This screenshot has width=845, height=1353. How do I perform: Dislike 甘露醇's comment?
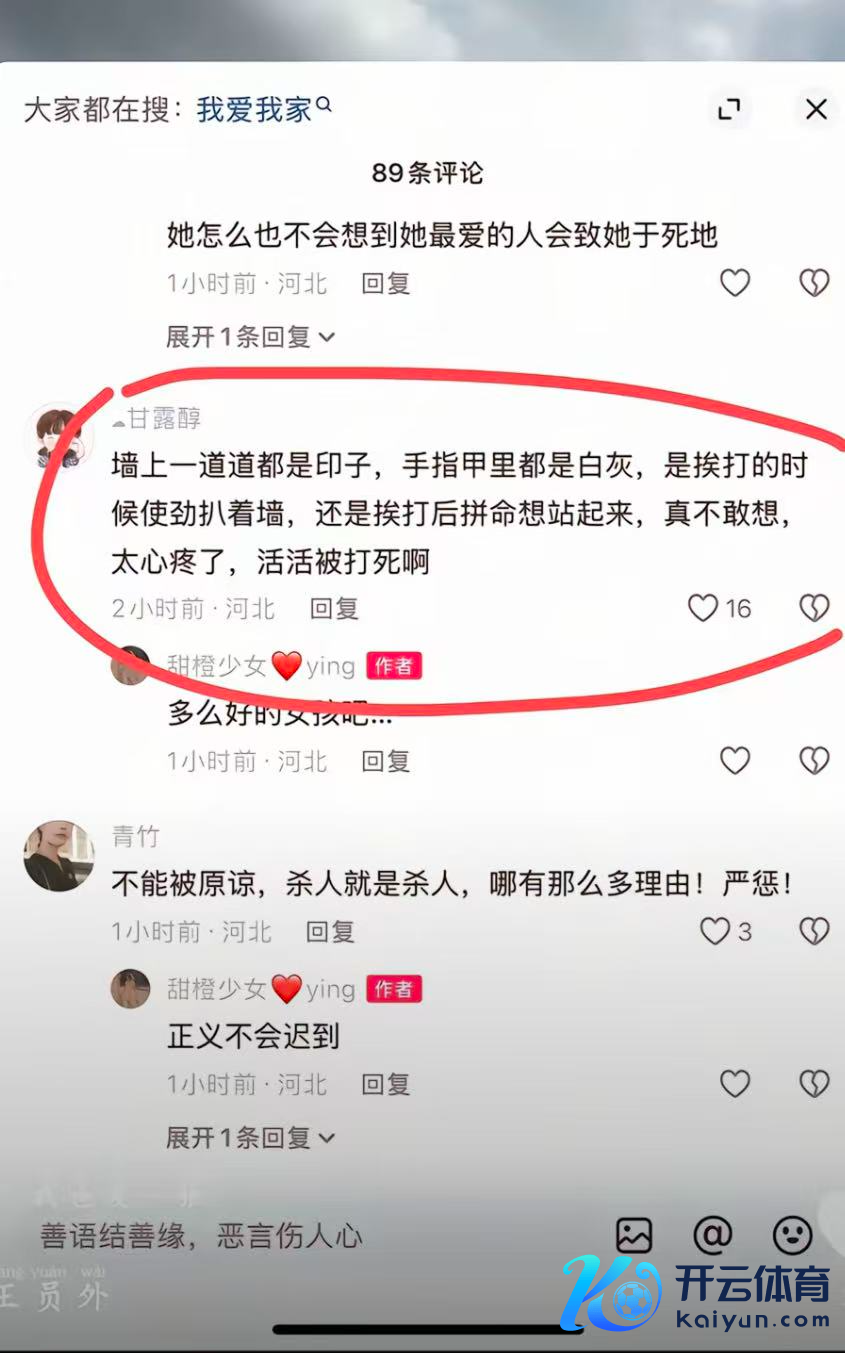tap(814, 608)
